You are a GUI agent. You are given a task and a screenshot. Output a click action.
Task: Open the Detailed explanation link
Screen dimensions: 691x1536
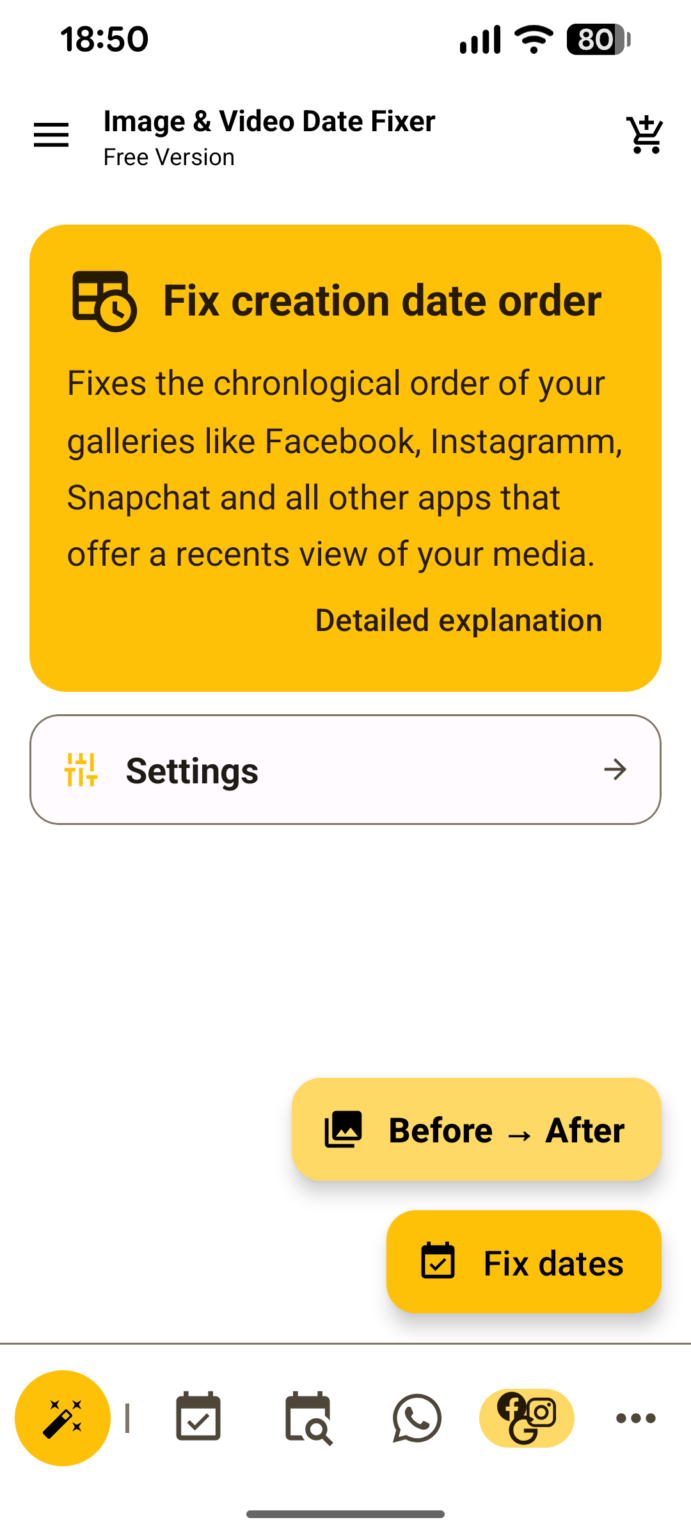tap(458, 620)
